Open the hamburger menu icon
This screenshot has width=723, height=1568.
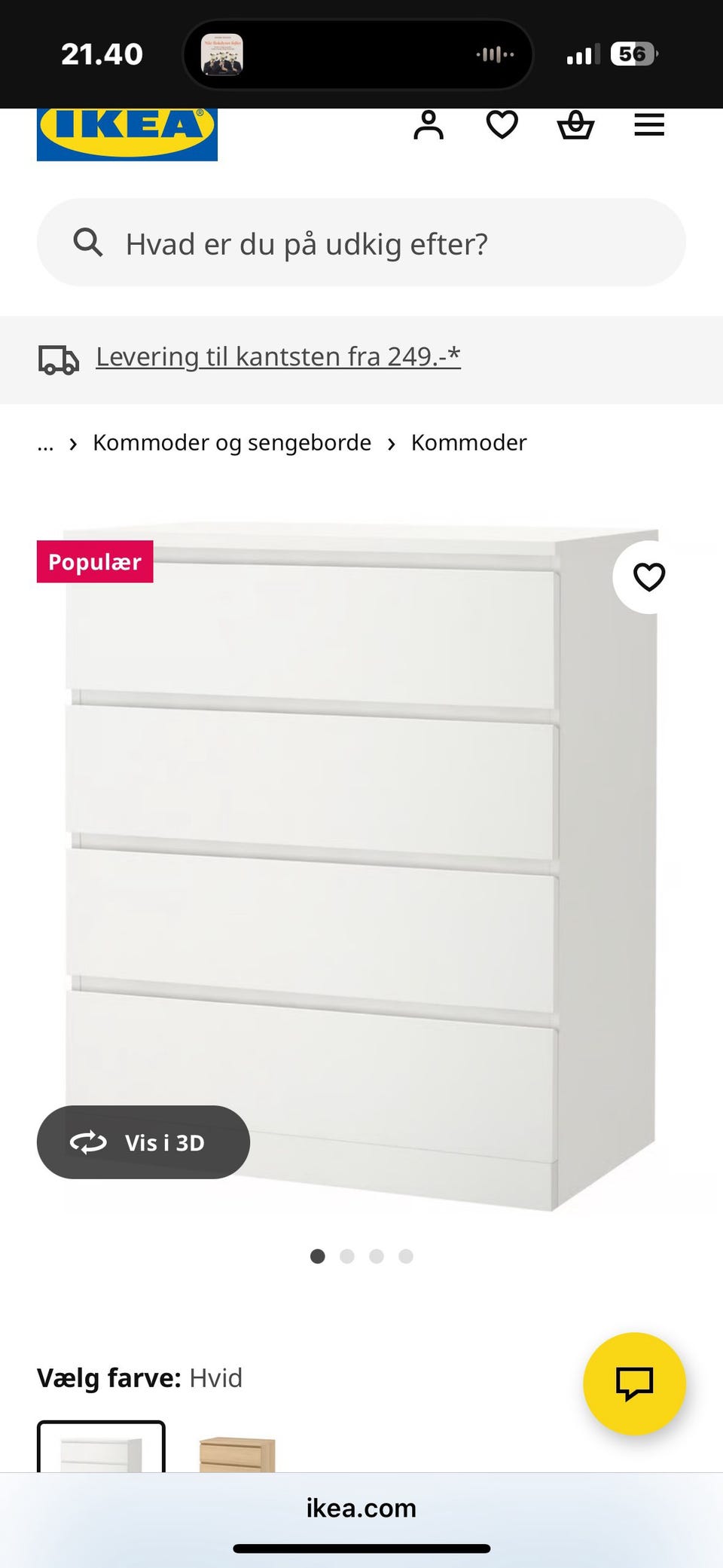(648, 125)
